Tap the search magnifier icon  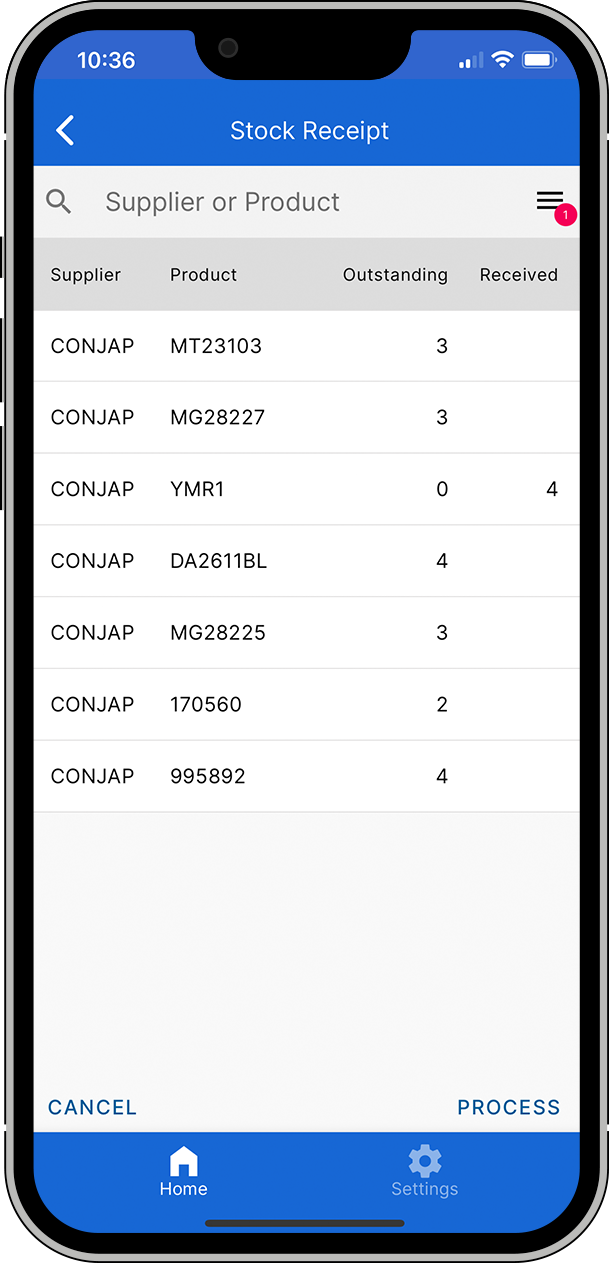(x=59, y=202)
